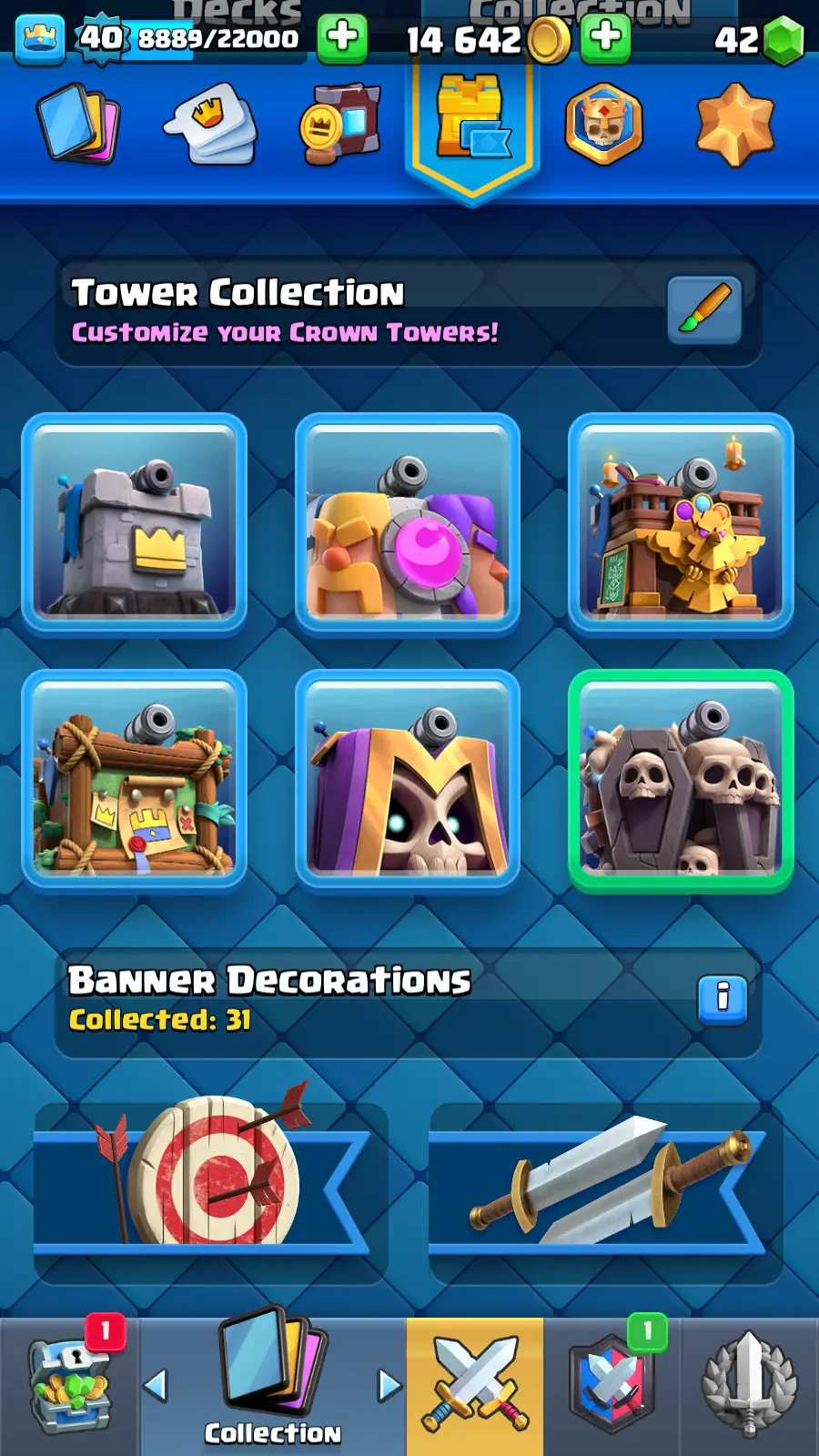Tap the green plus beside experience points
Screen dimensions: 819x1456
(342, 38)
